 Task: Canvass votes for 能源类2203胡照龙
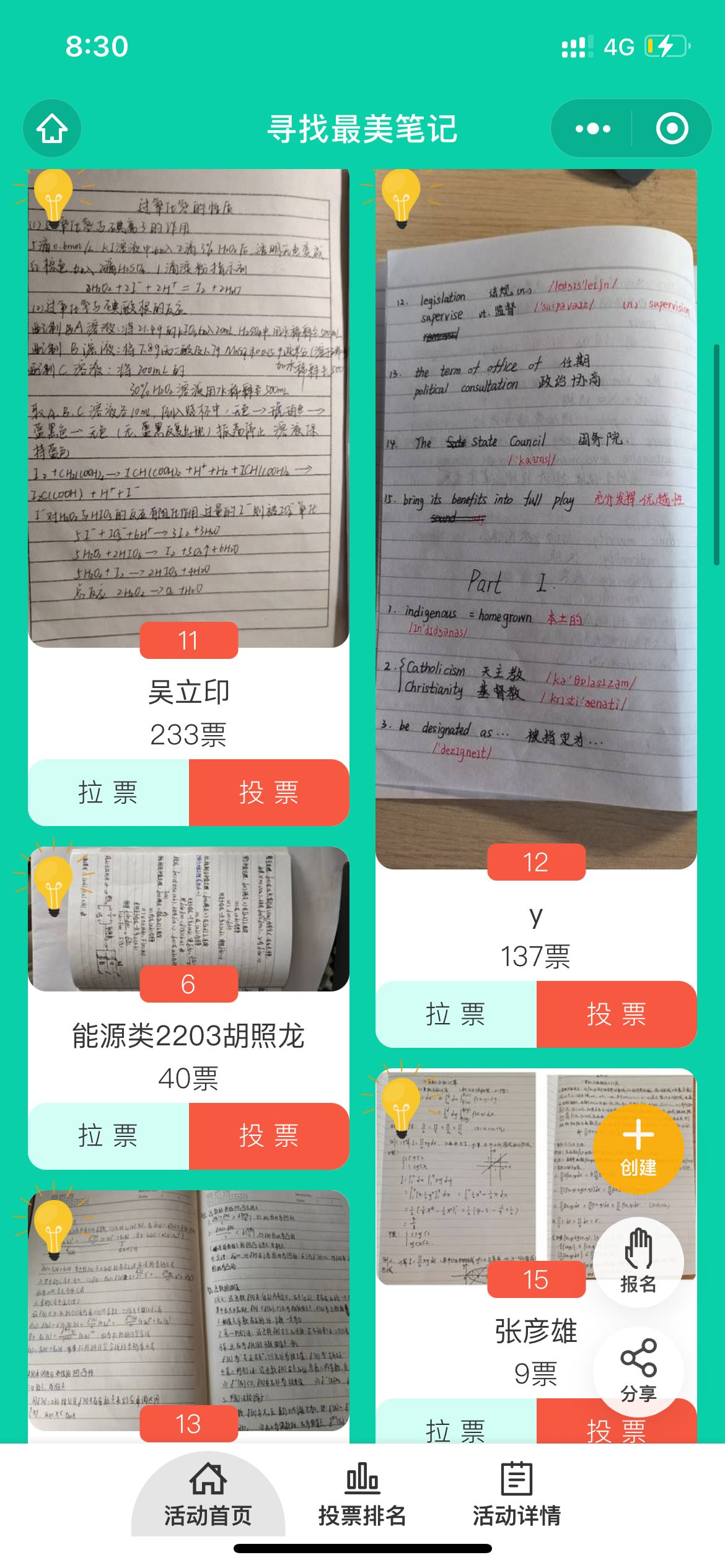point(108,1136)
